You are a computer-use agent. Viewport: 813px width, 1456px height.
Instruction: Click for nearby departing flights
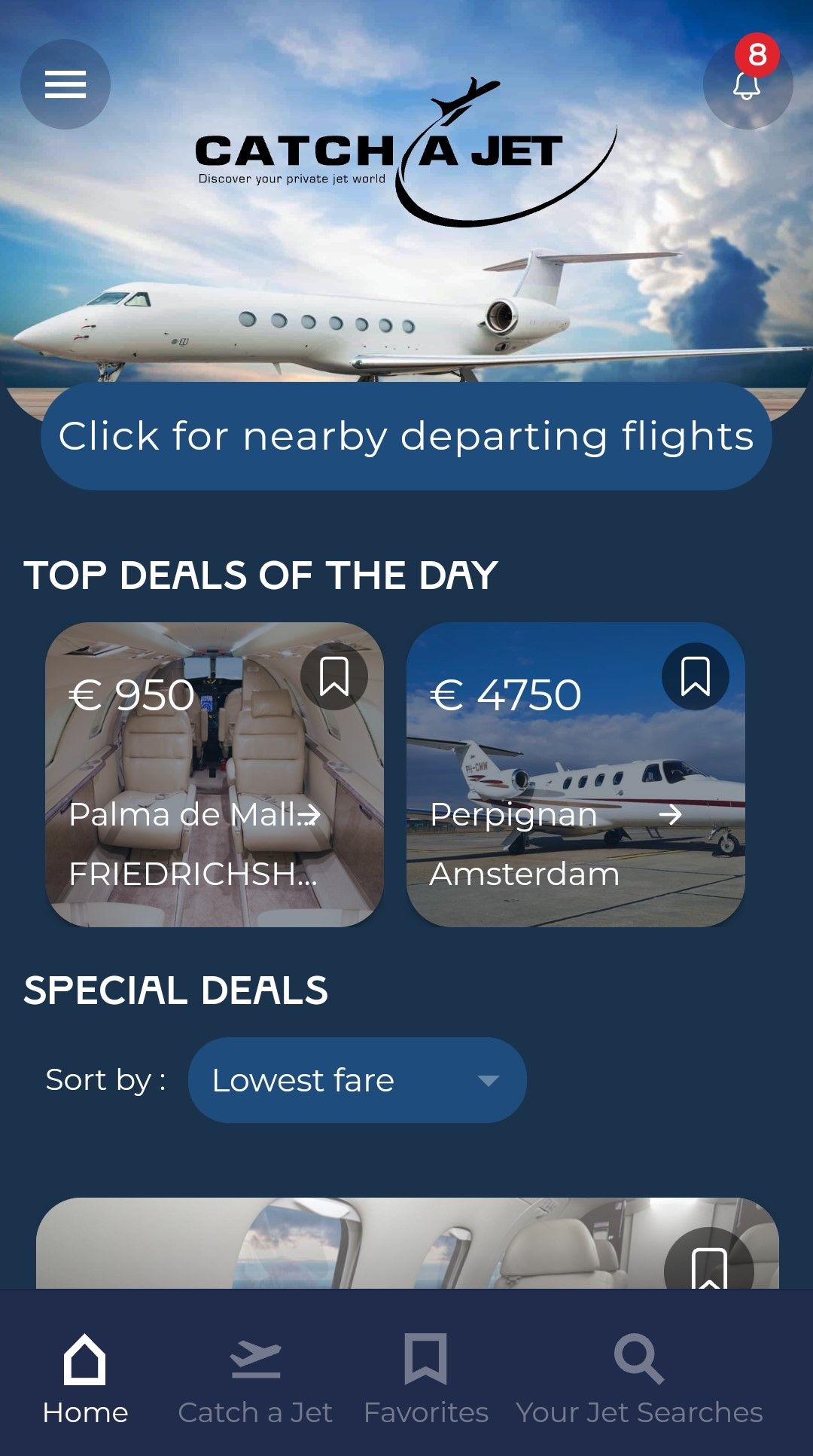[x=406, y=436]
